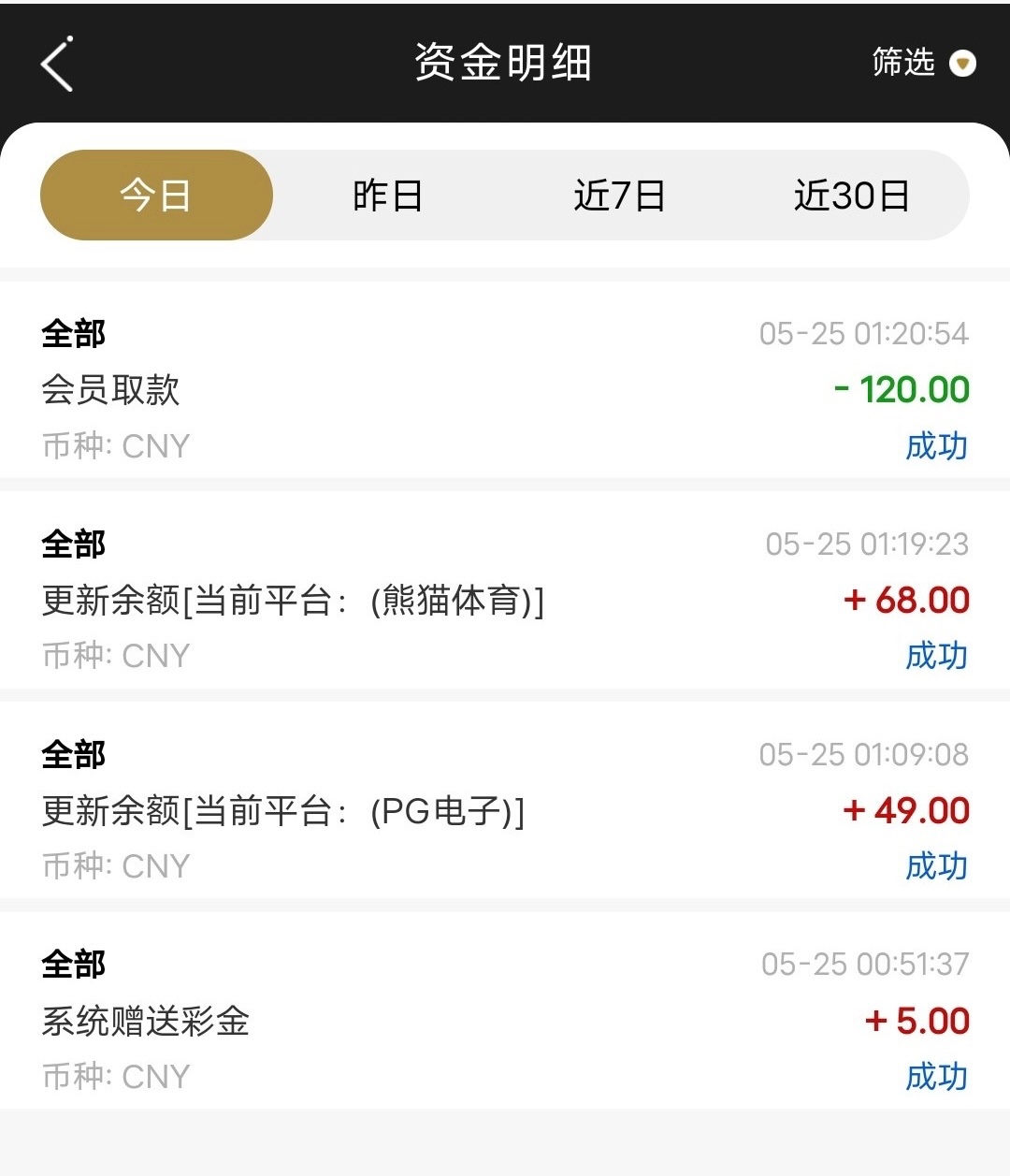Select the 今日 tab

pos(156,196)
